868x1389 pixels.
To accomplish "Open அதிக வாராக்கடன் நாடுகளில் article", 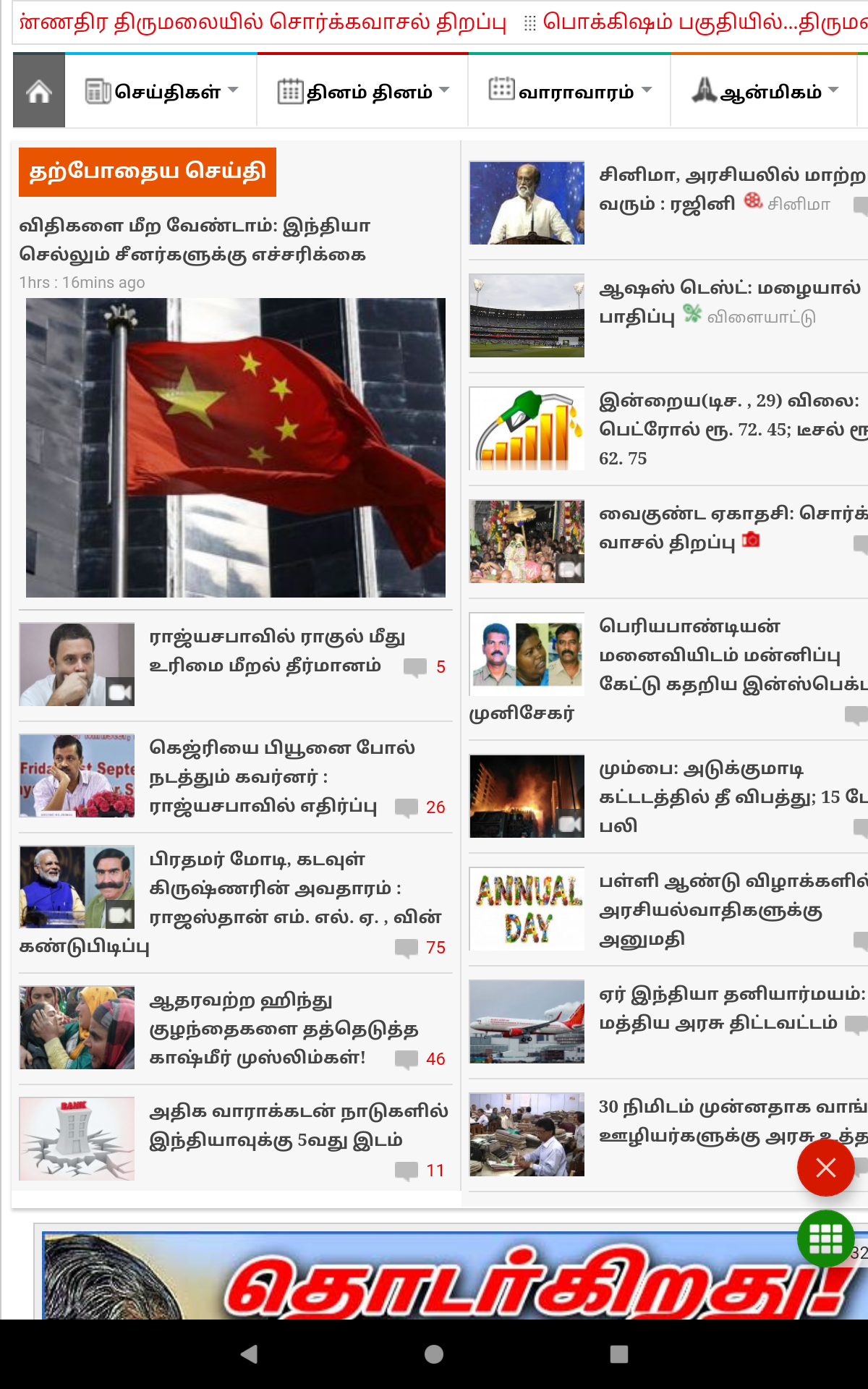I will pos(298,1126).
